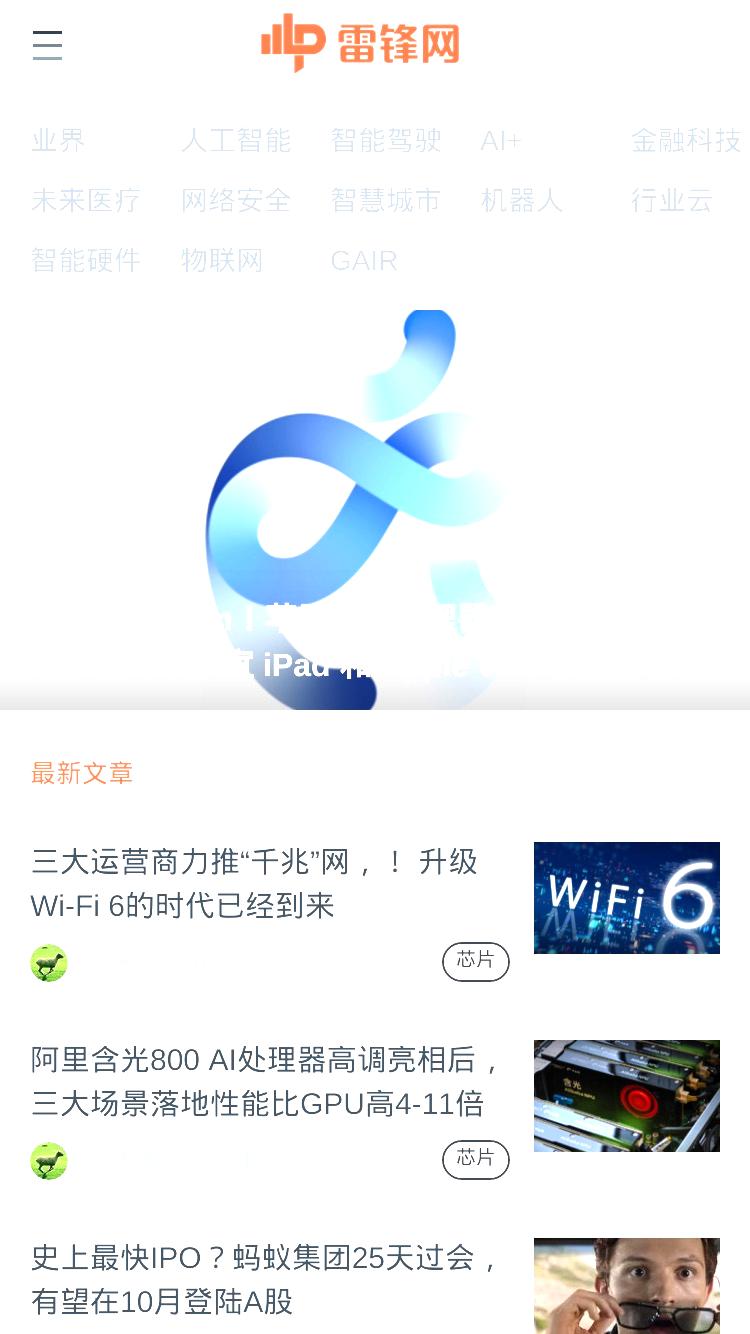Open 物联网 category
Viewport: 750px width, 1334px height.
[x=222, y=261]
